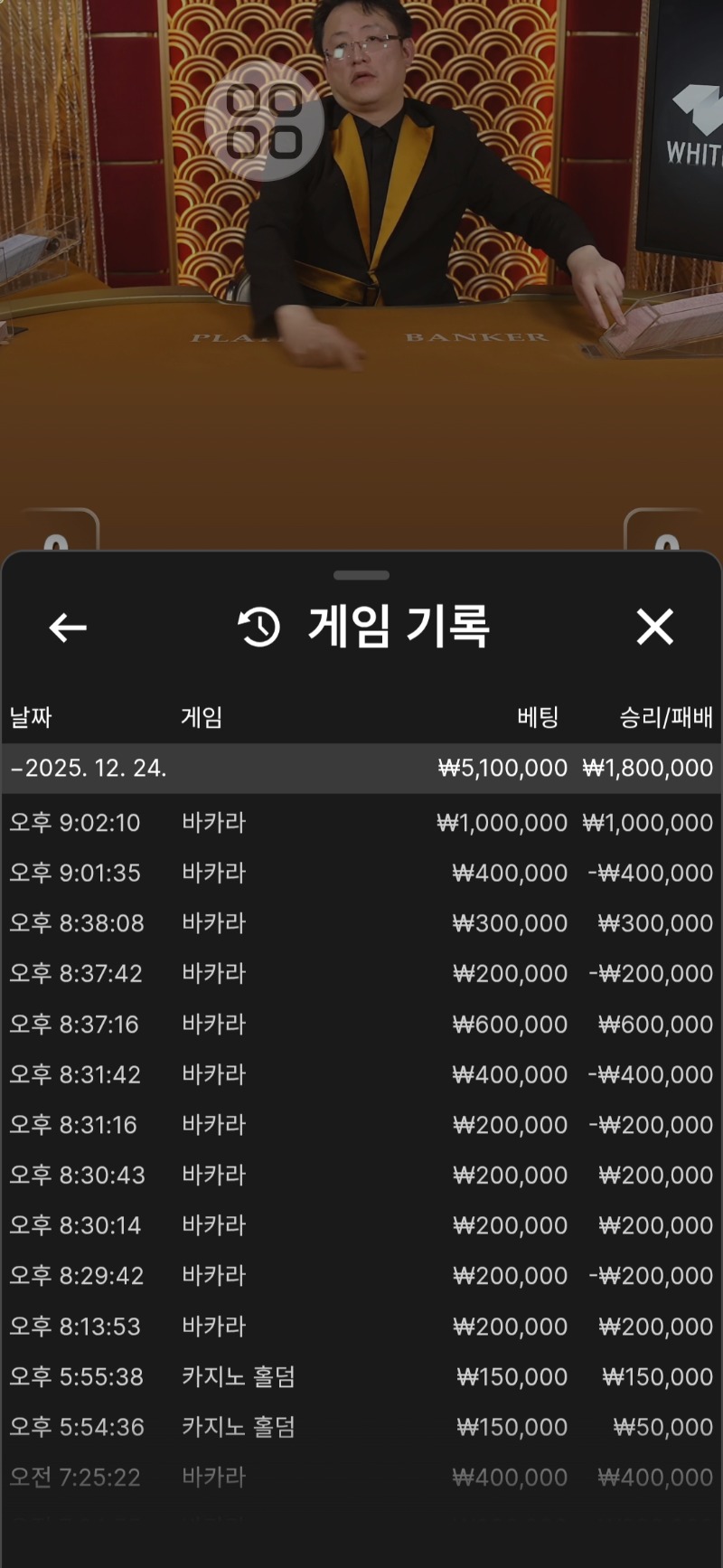723x1568 pixels.
Task: Close the 게임 기록 panel
Action: (x=654, y=627)
